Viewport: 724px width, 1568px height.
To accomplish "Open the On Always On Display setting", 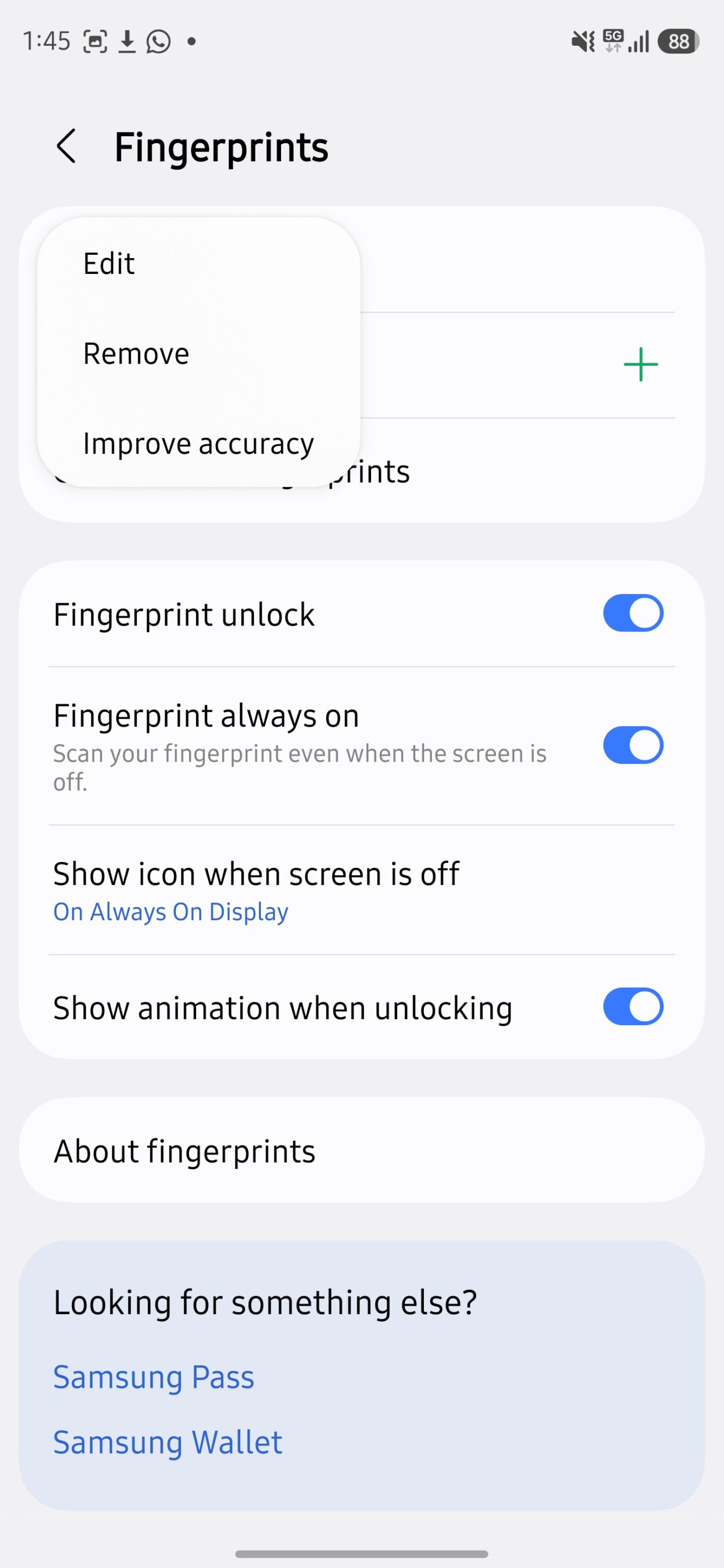I will (x=171, y=911).
